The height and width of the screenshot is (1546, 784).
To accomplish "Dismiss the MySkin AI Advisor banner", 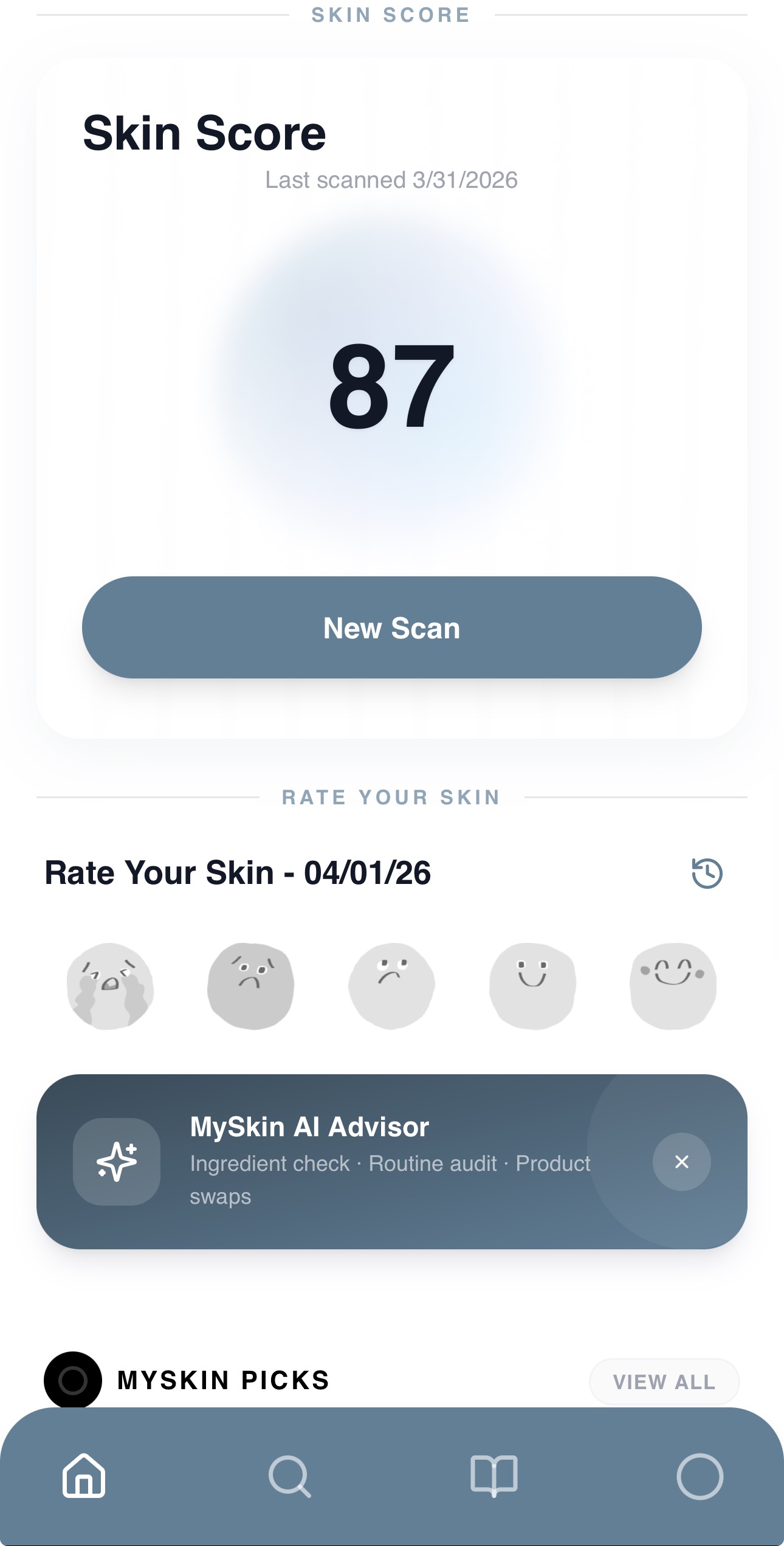I will pos(681,1162).
